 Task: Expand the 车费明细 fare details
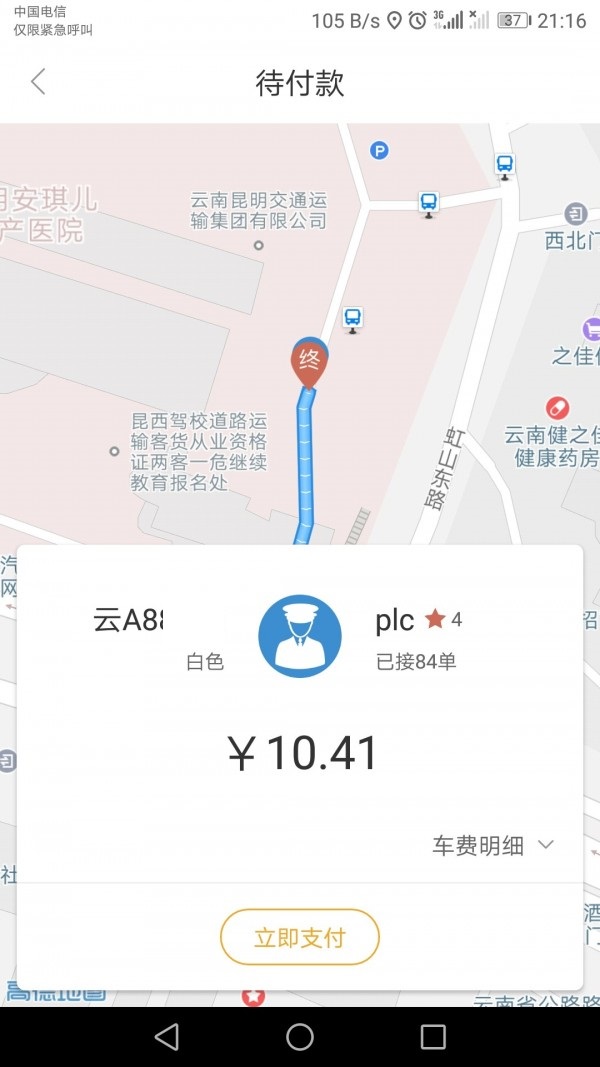pos(492,845)
